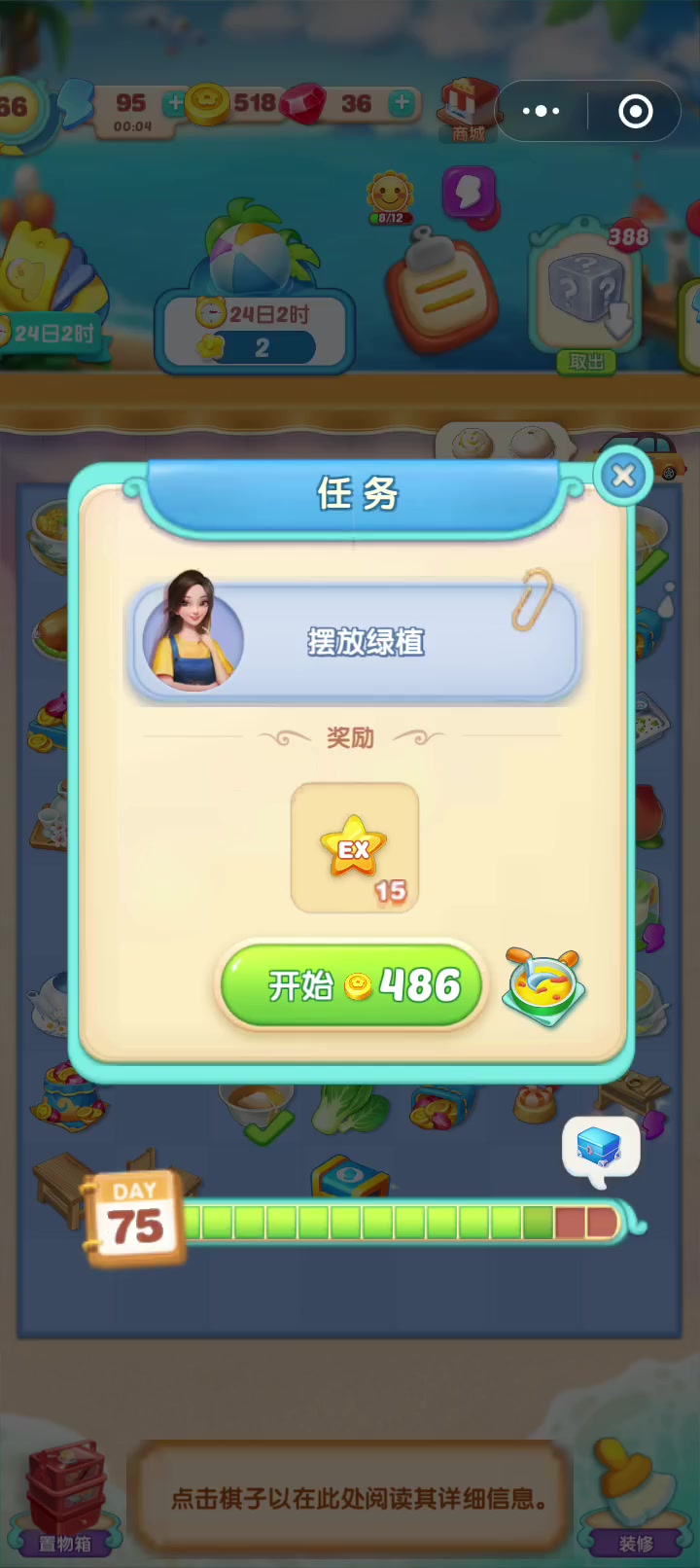This screenshot has width=700, height=1568.
Task: Tap the soup dish icon beside 开始
Action: 544,986
